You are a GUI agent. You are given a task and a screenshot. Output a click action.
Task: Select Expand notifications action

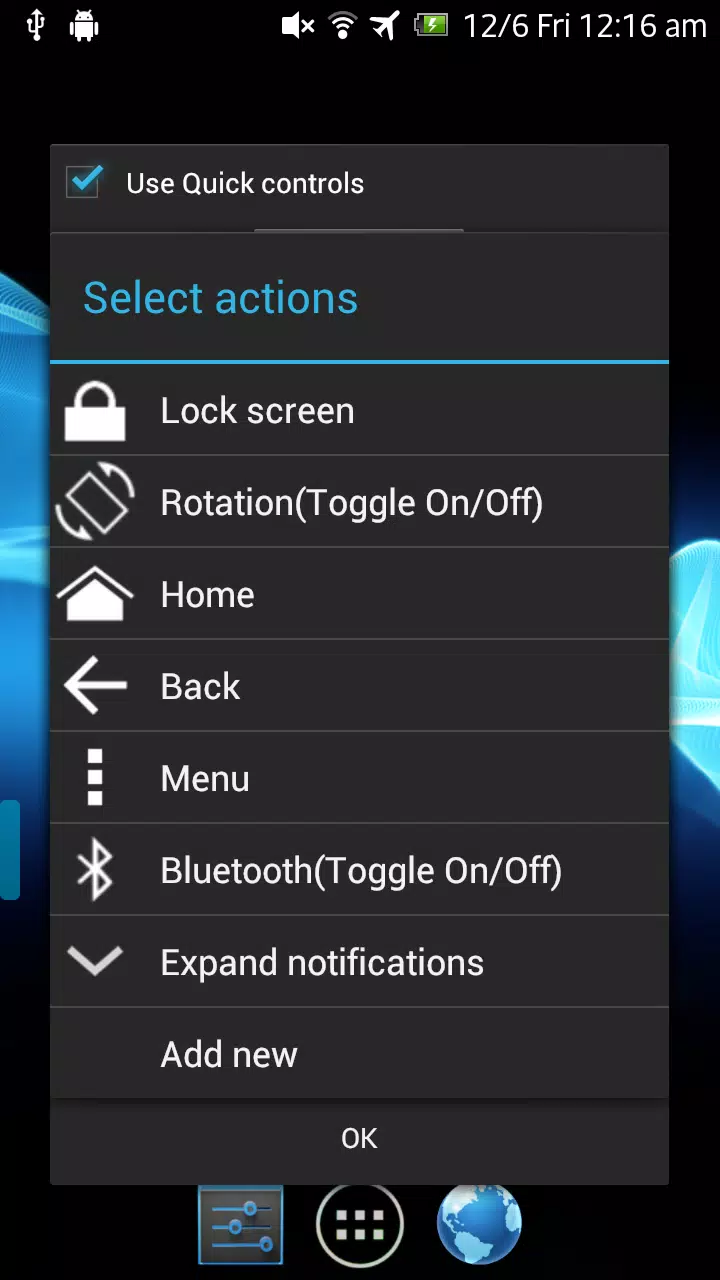pyautogui.click(x=359, y=962)
